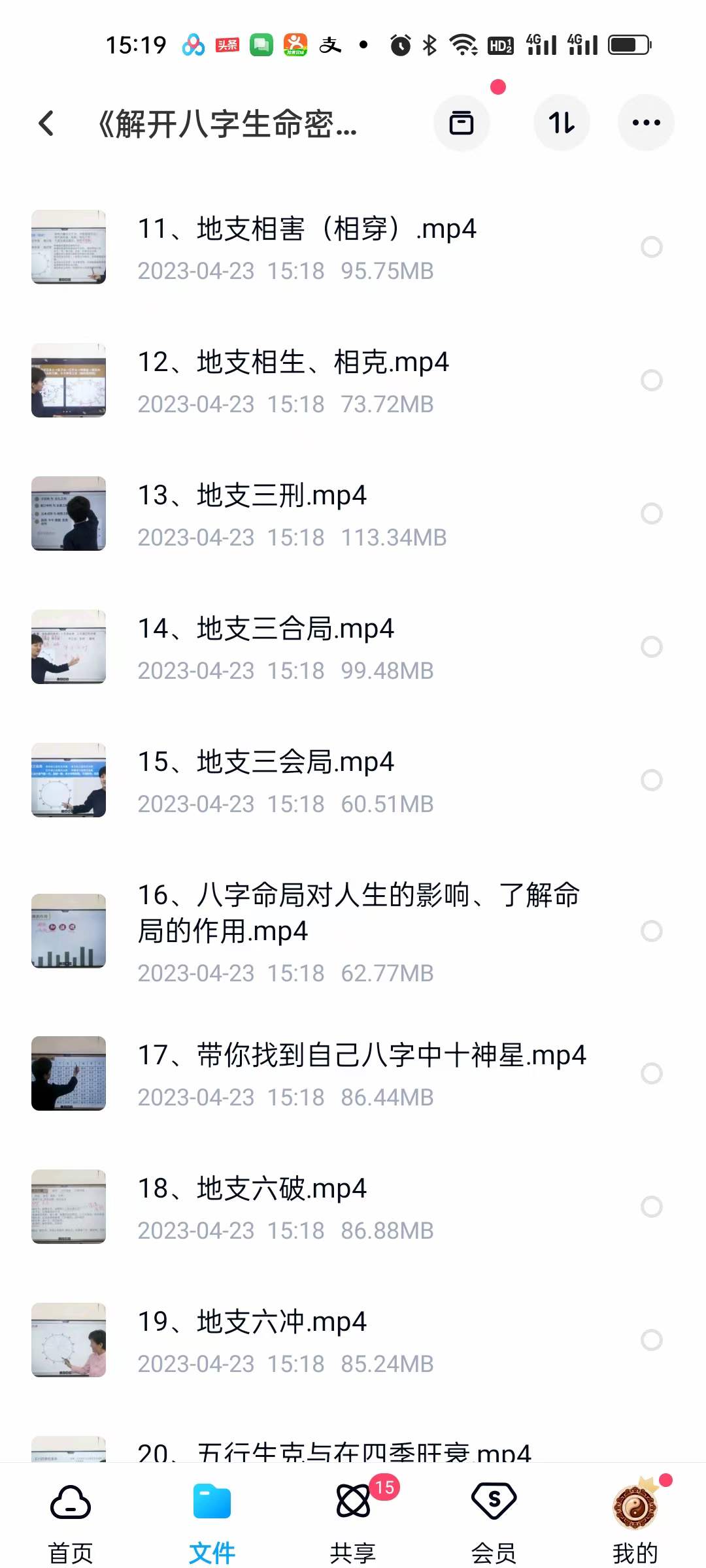The height and width of the screenshot is (1568, 706).
Task: Tap the thumbnail of 地支三会局.mp4
Action: [68, 782]
